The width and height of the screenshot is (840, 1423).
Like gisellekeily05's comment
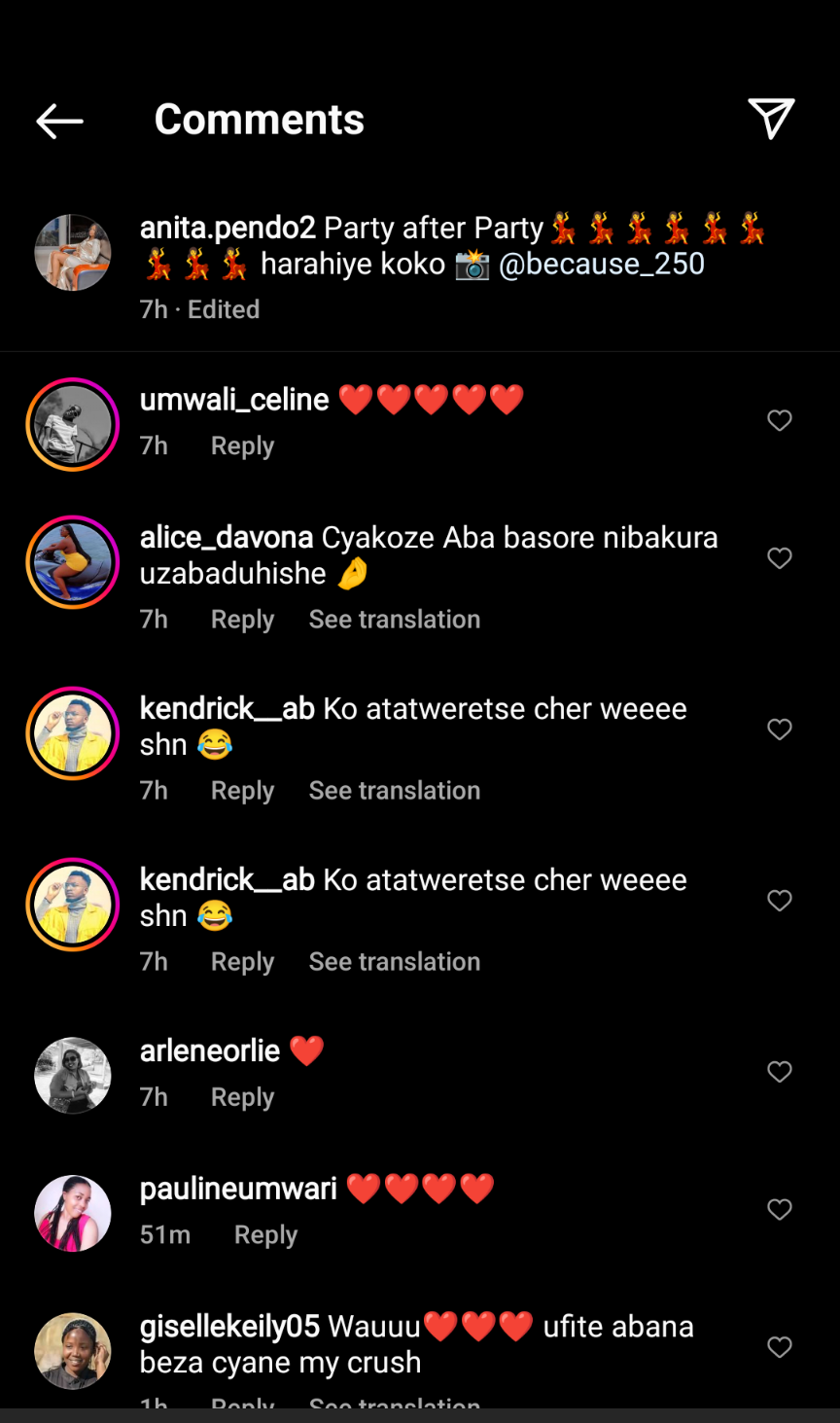tap(780, 1347)
